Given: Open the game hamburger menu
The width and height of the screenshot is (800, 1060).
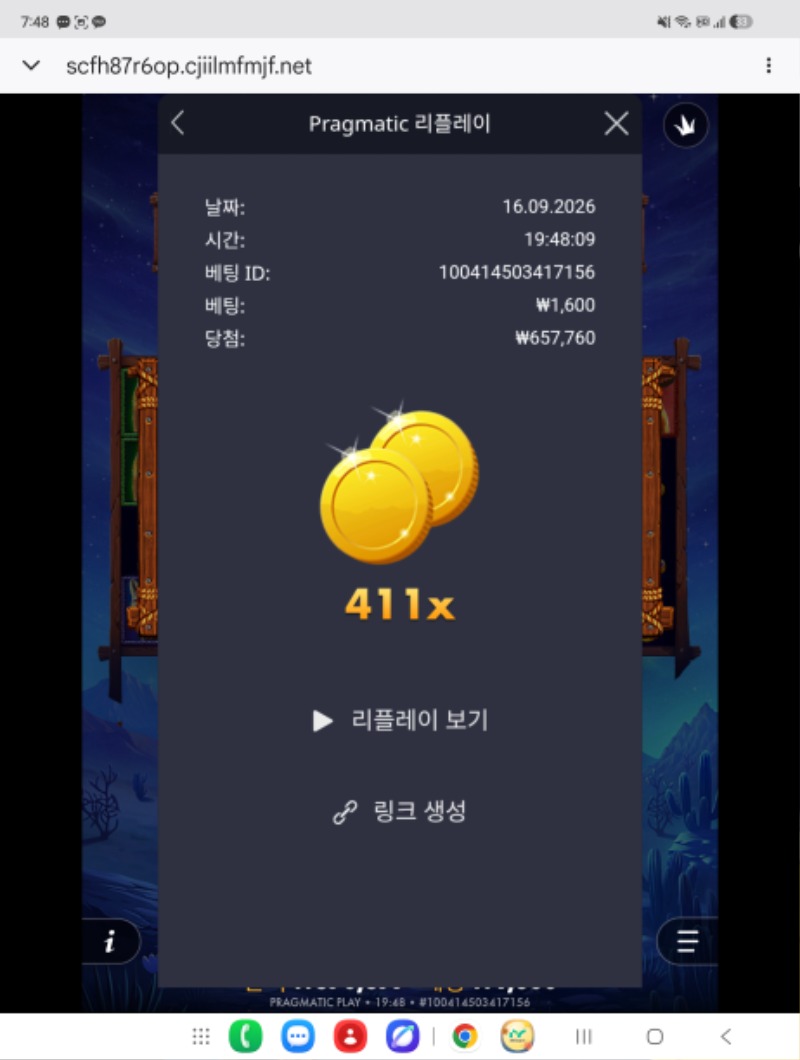Looking at the screenshot, I should pos(688,941).
